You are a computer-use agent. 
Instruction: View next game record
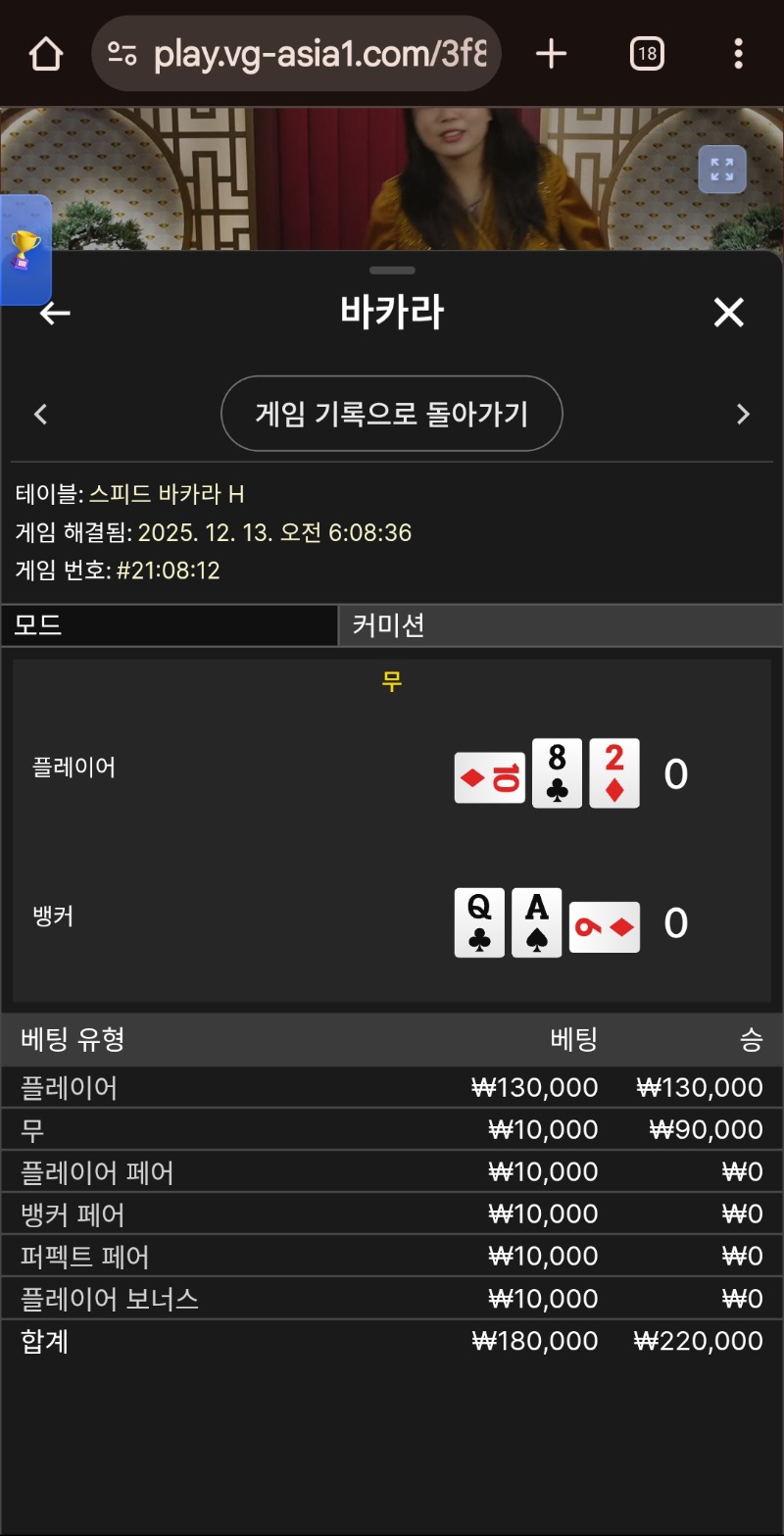click(743, 414)
